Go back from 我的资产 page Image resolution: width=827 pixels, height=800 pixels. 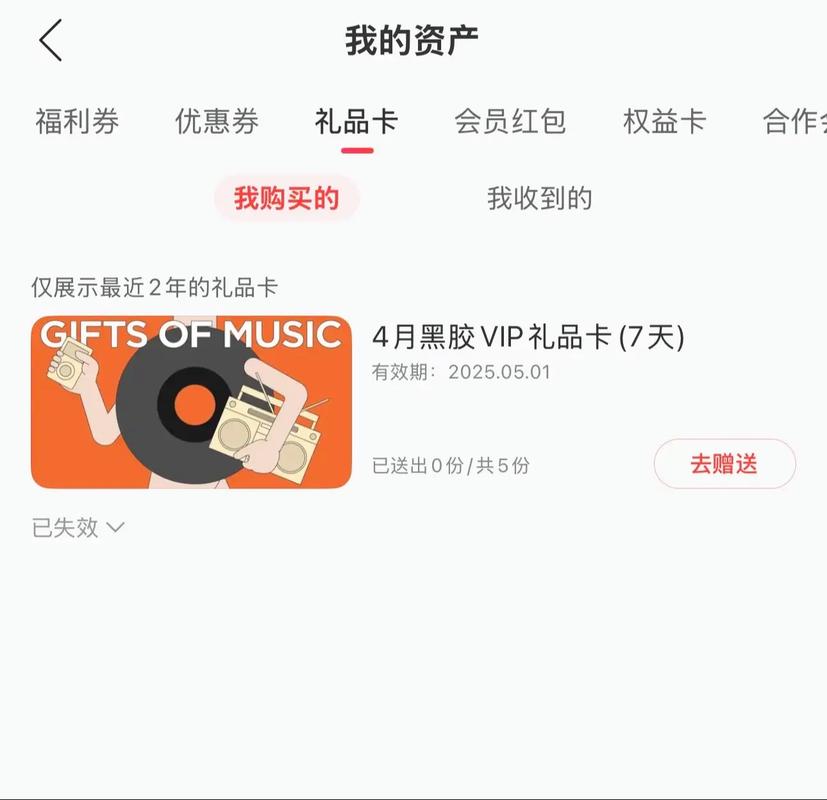pos(51,41)
